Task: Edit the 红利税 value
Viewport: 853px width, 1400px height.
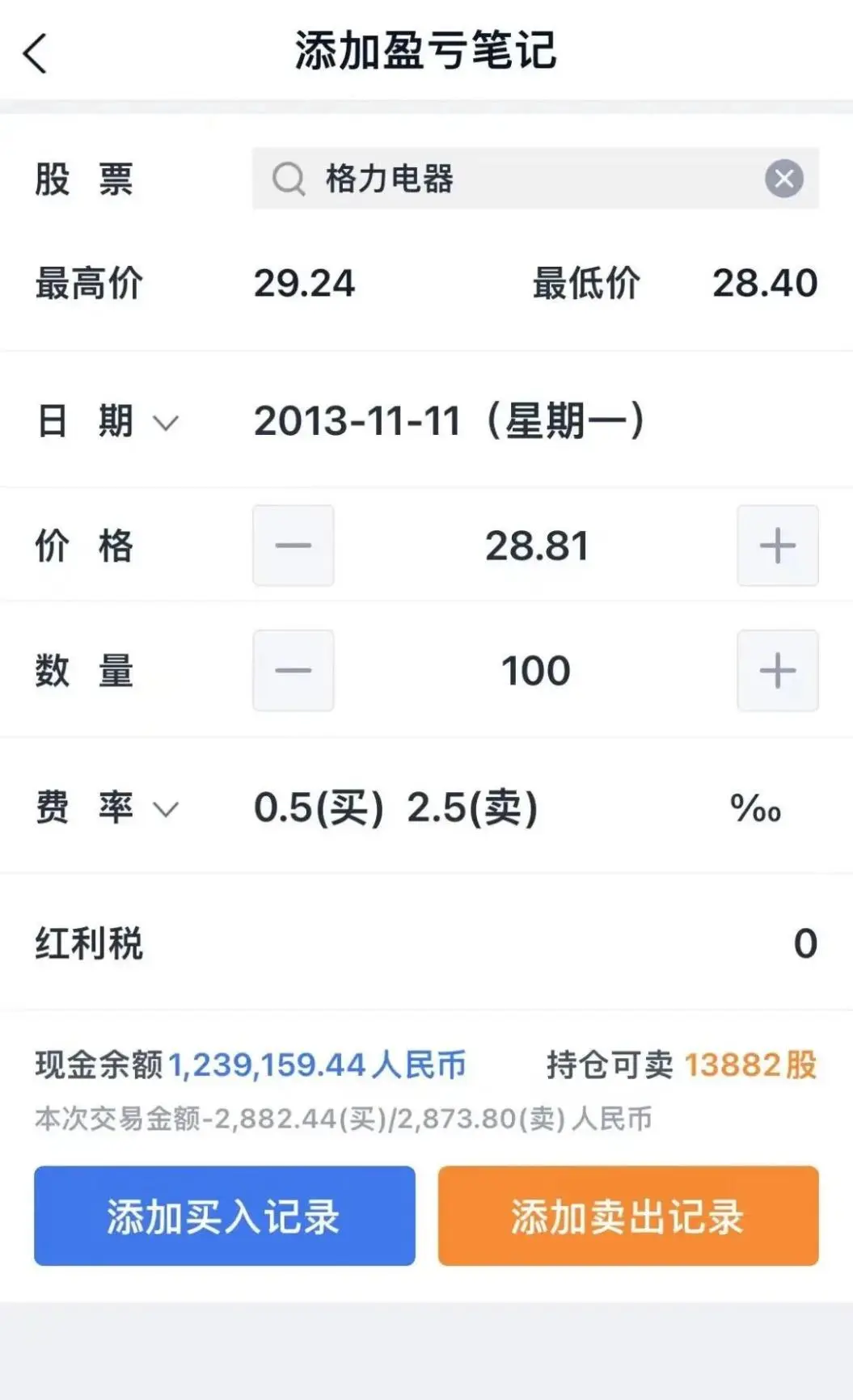Action: tap(804, 943)
